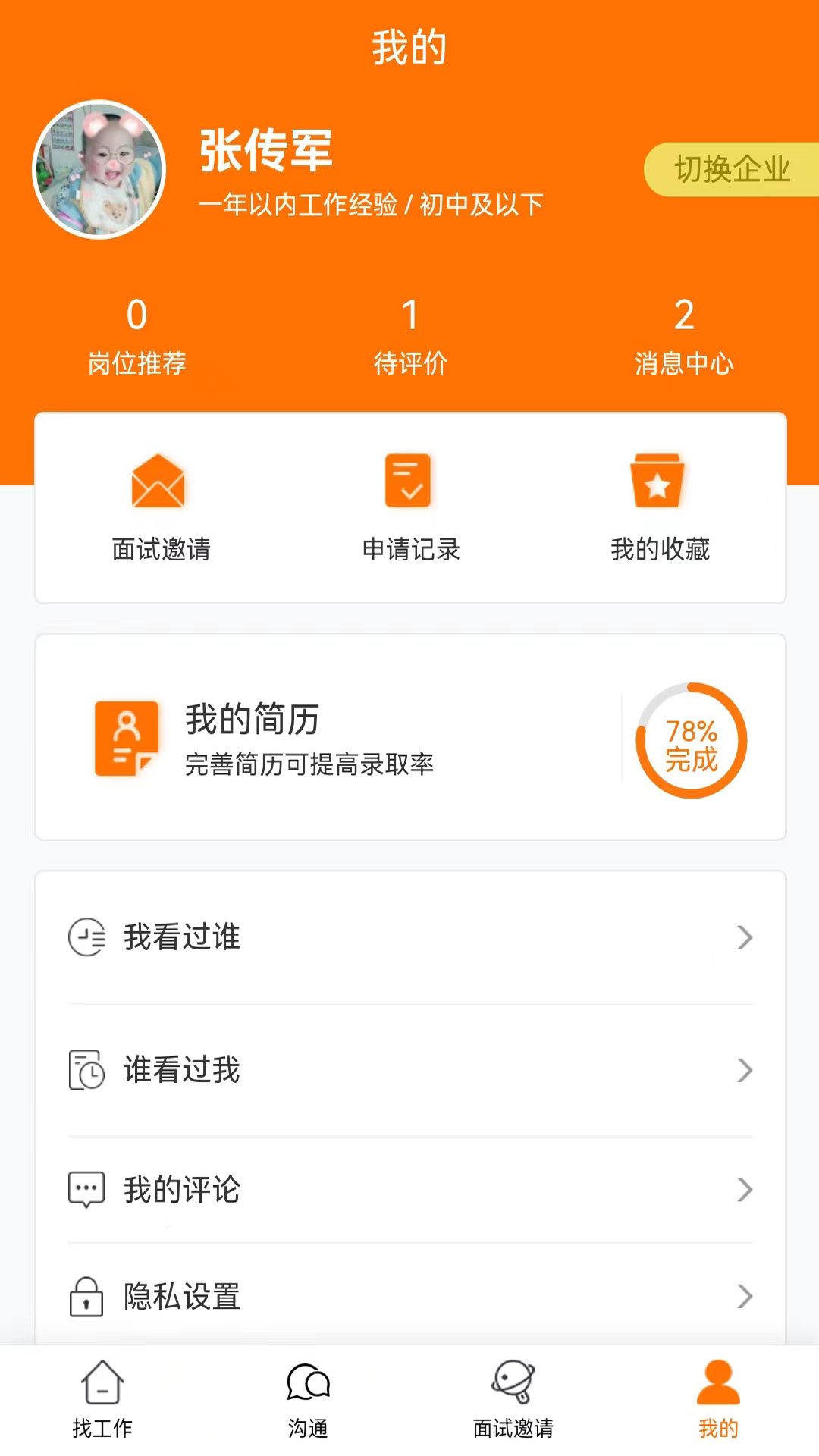
Task: Go to 隐私设置 privacy settings
Action: pos(410,1296)
